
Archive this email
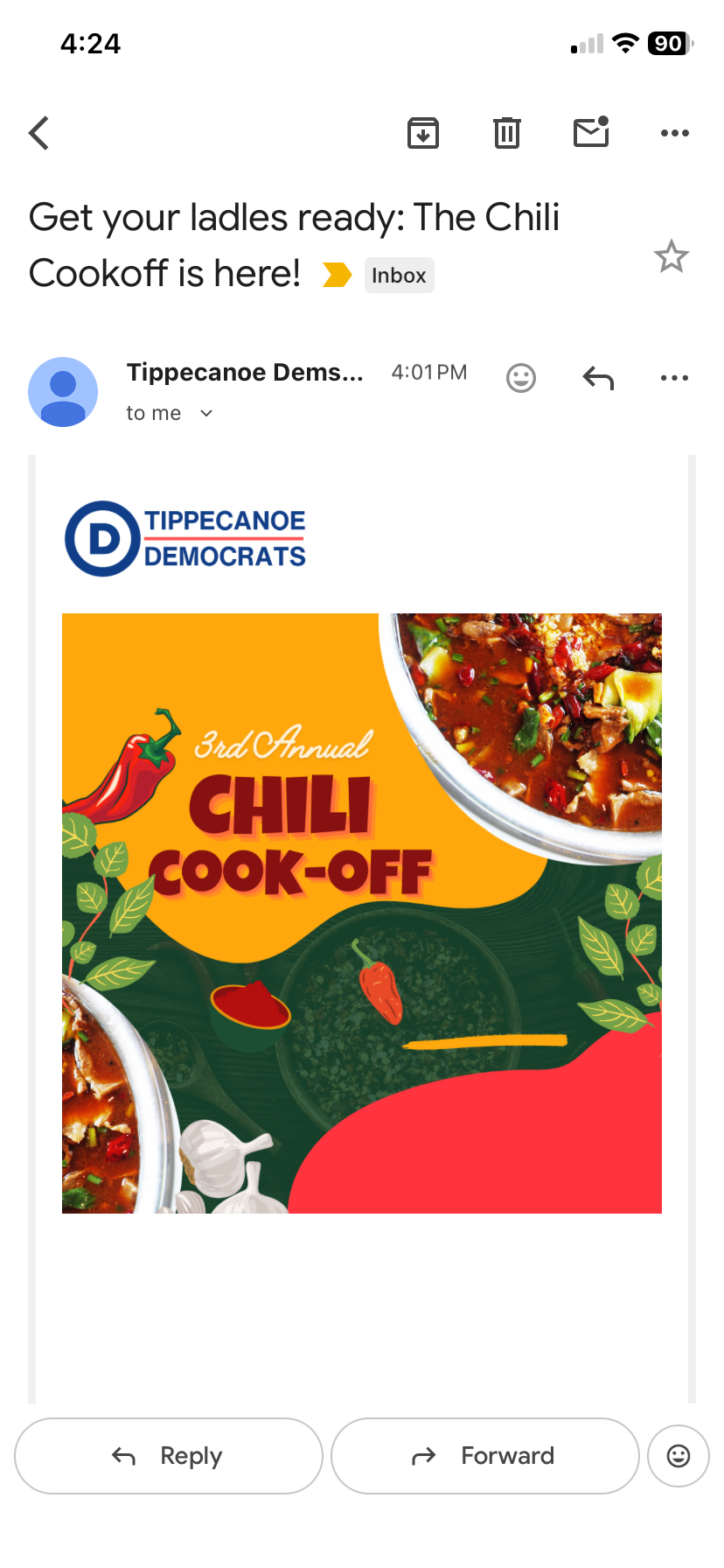[423, 133]
